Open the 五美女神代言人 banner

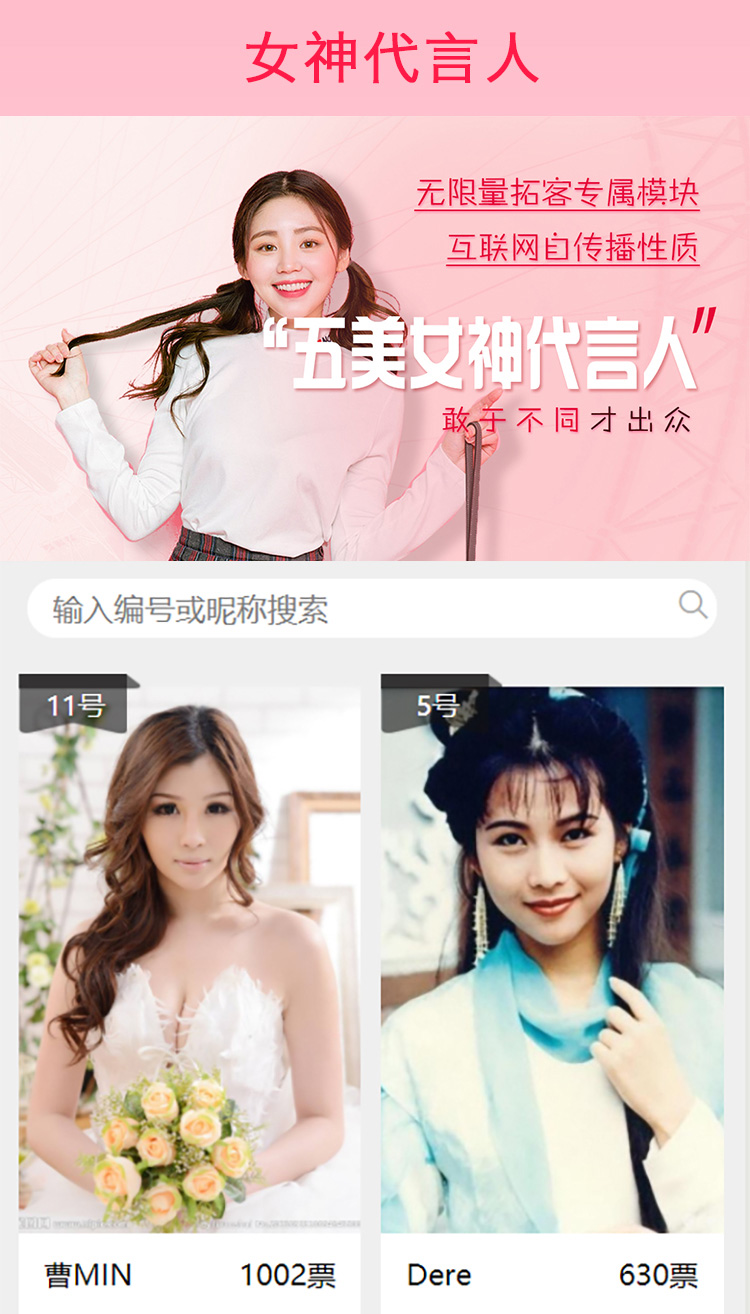coord(375,338)
